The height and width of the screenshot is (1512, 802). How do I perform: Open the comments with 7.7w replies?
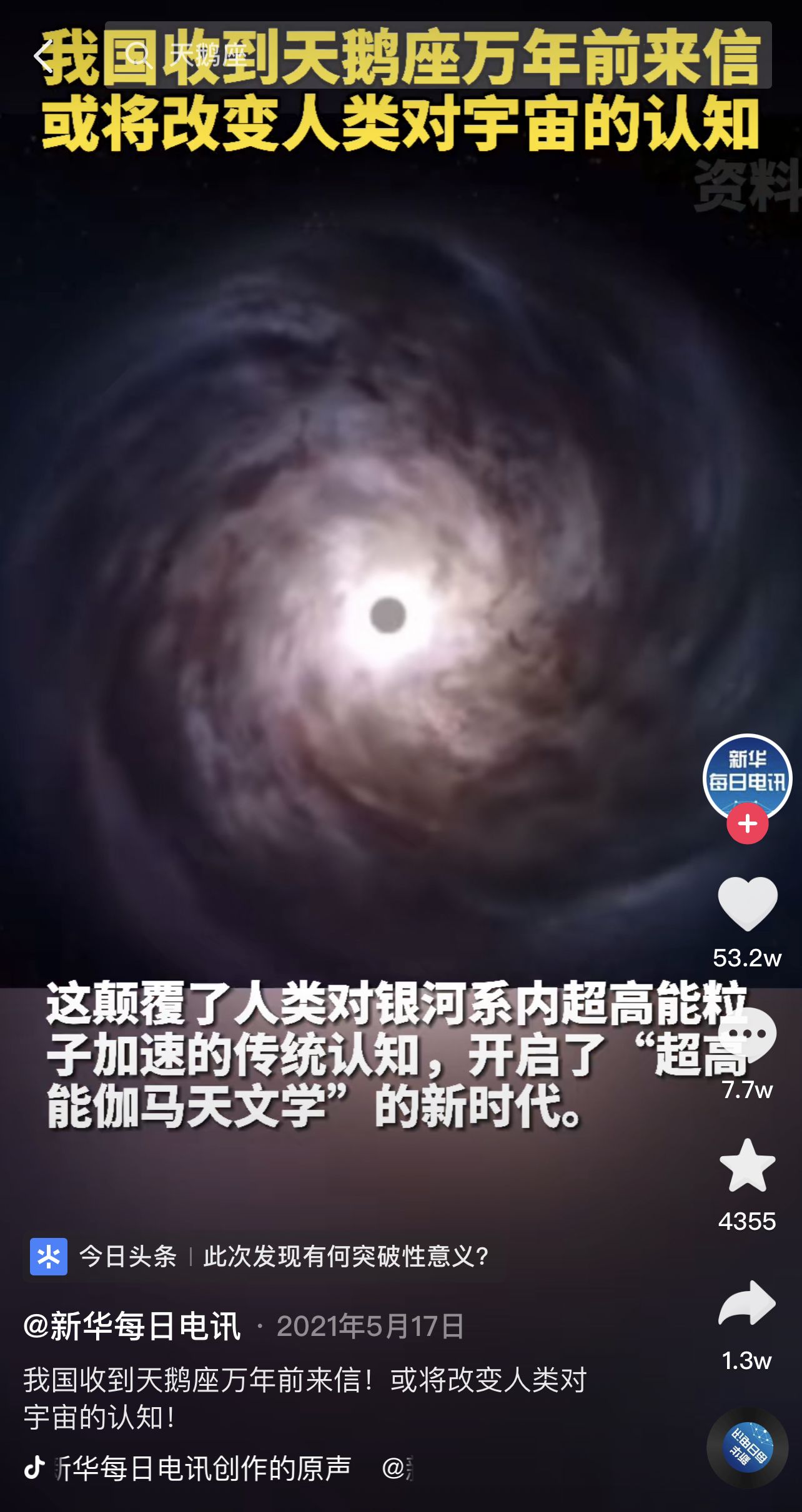(747, 1035)
